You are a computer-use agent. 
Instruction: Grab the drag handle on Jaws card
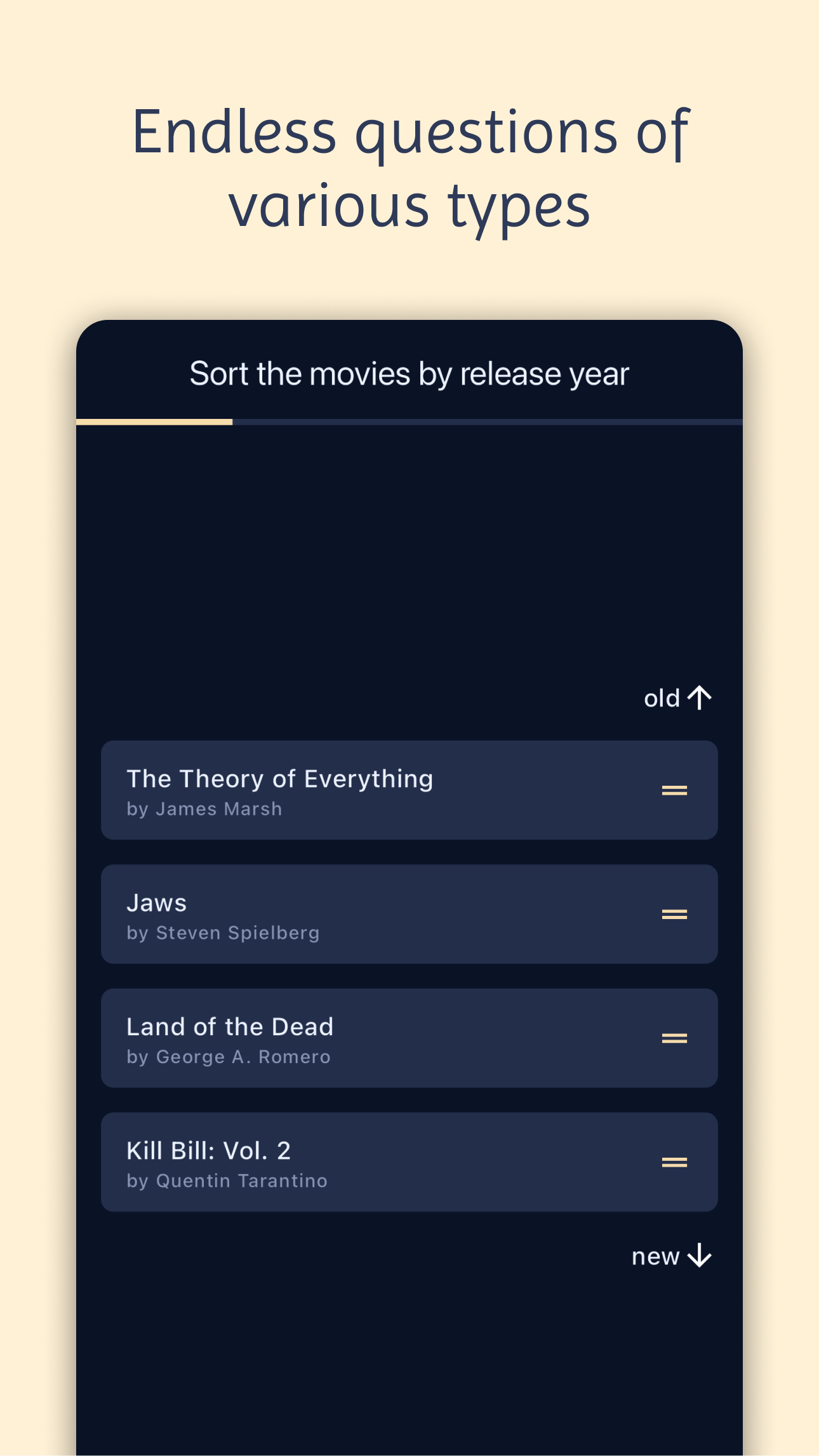tap(675, 914)
